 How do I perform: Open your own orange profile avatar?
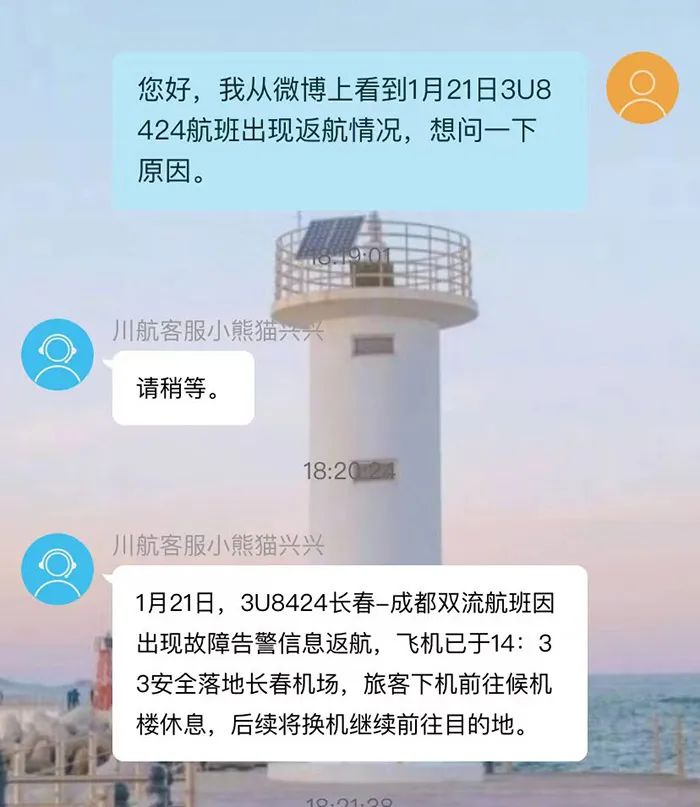point(643,88)
